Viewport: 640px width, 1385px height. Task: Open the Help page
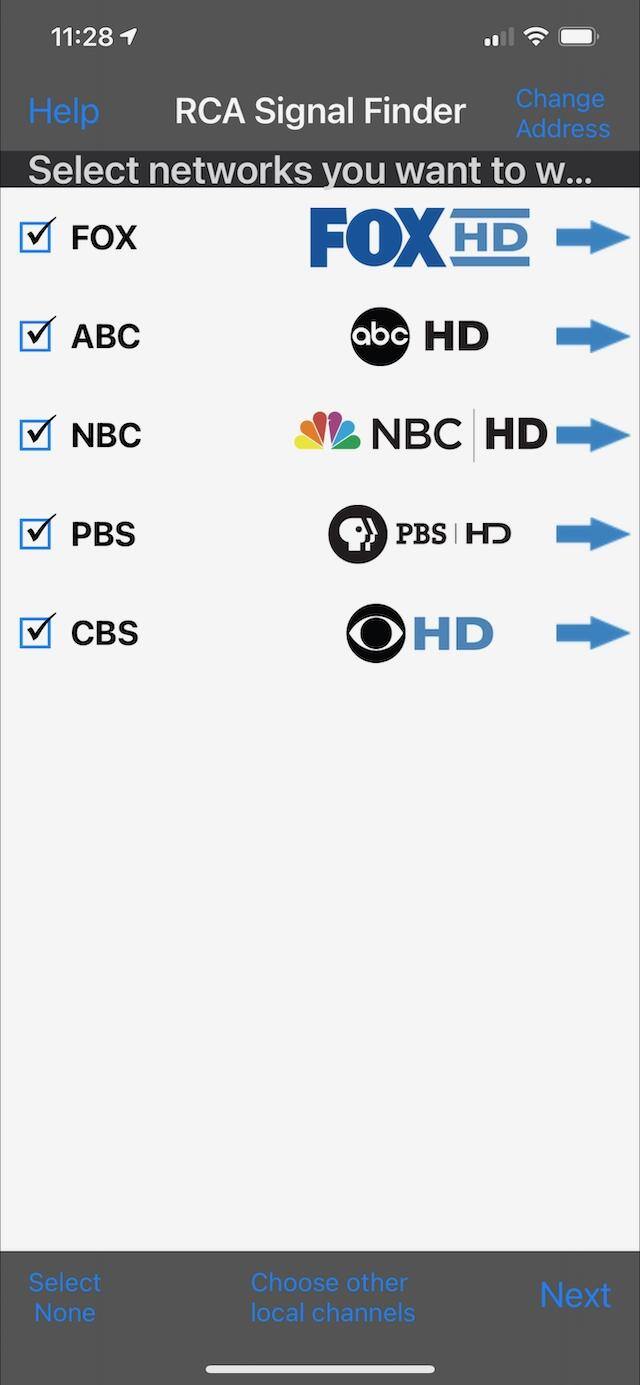coord(63,111)
